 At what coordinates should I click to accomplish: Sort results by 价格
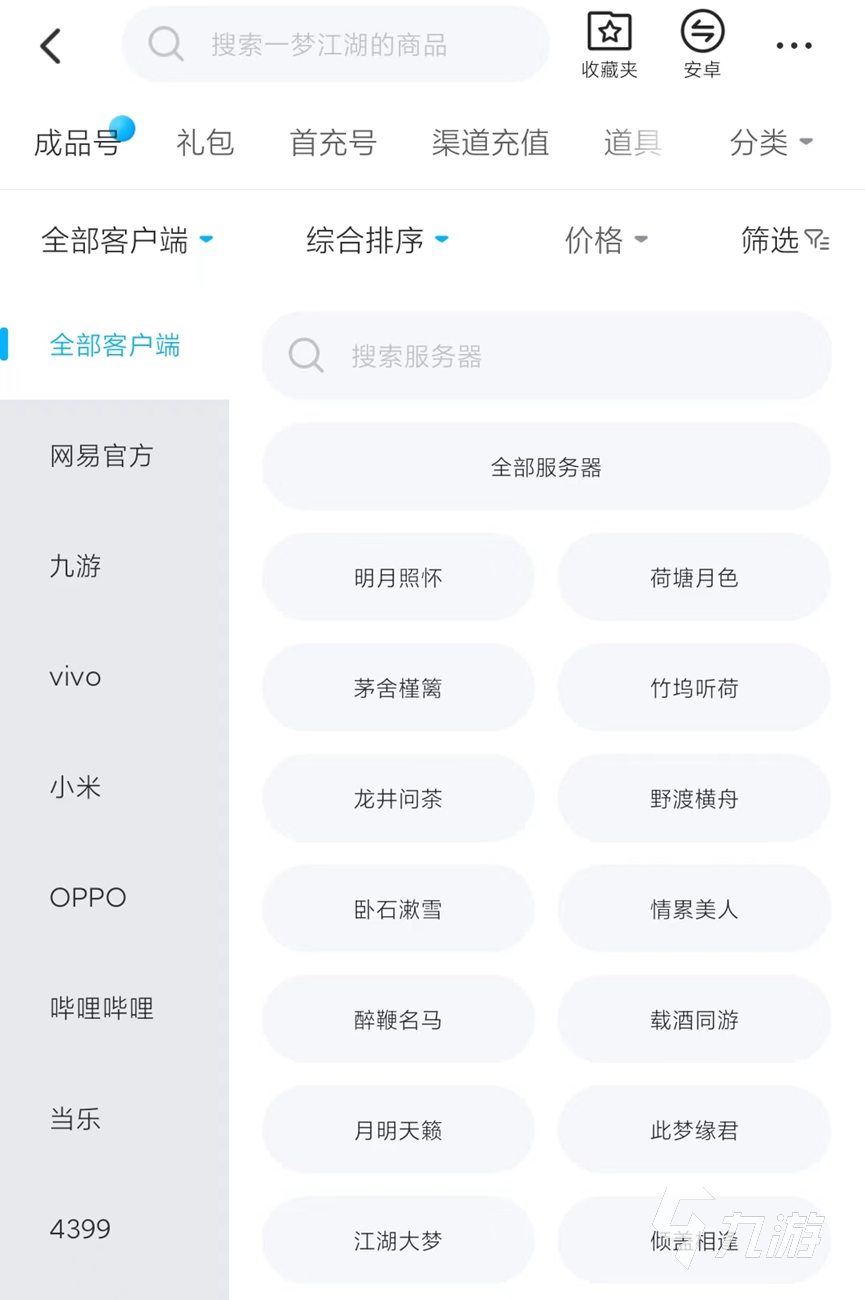(x=606, y=240)
